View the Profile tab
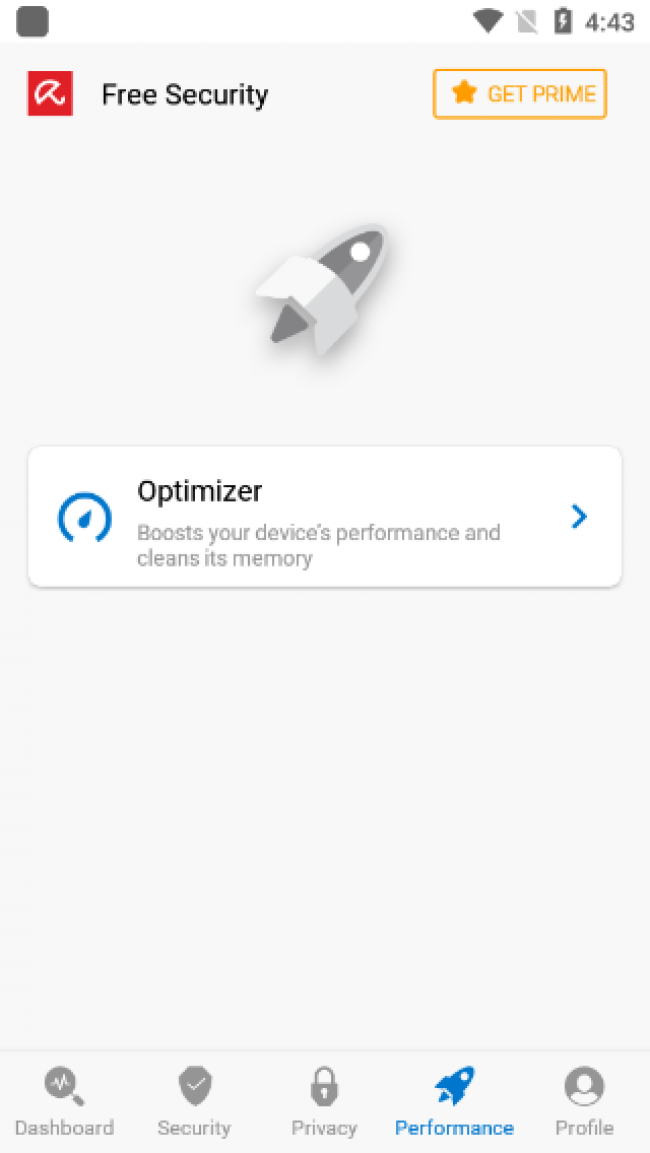This screenshot has height=1153, width=650. click(584, 1101)
